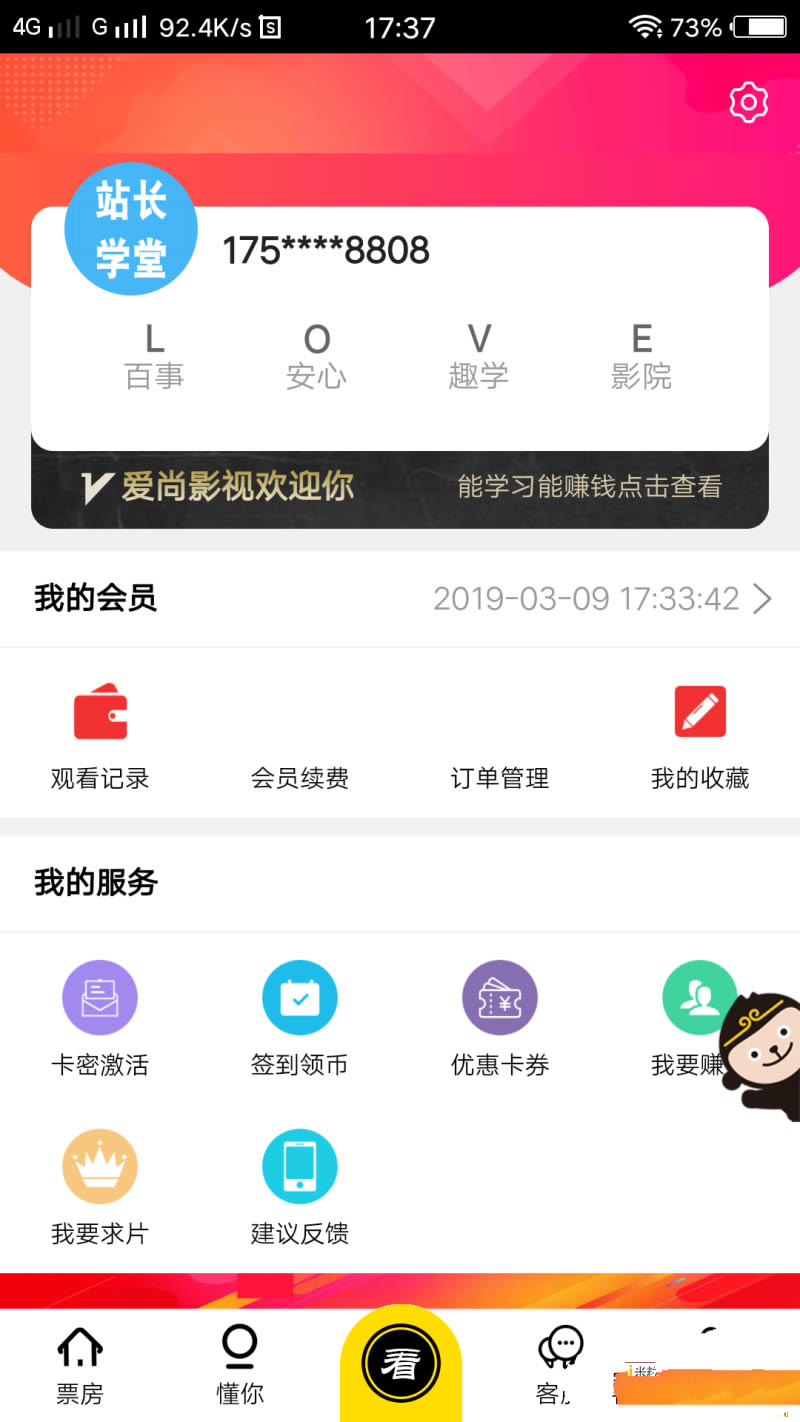
Task: Tap the 签到领币 calendar check icon
Action: [300, 997]
